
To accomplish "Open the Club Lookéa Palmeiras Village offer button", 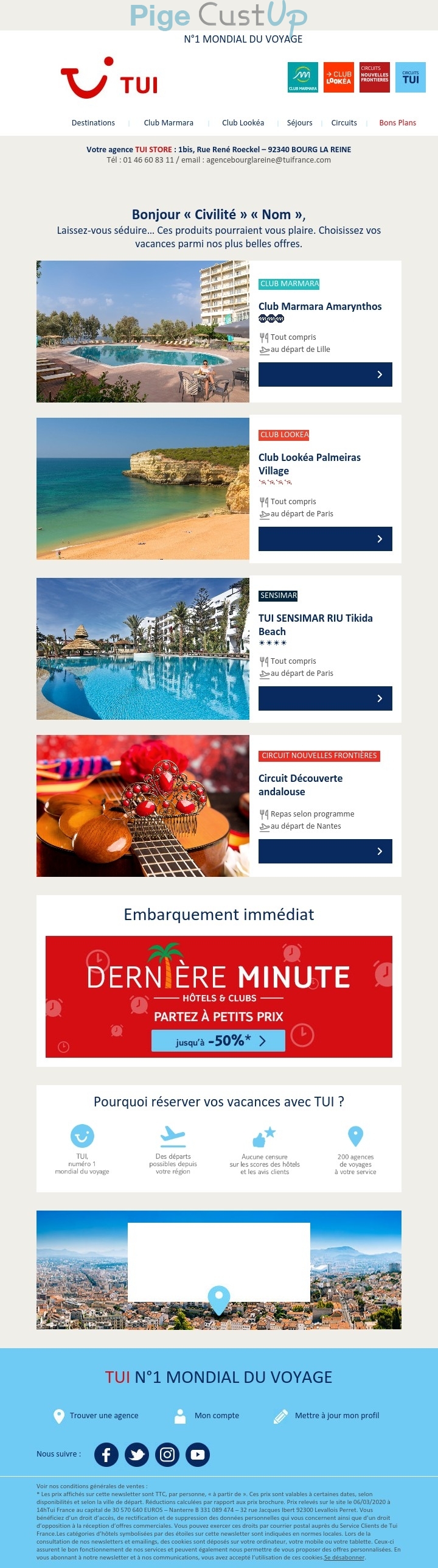I will pyautogui.click(x=325, y=539).
